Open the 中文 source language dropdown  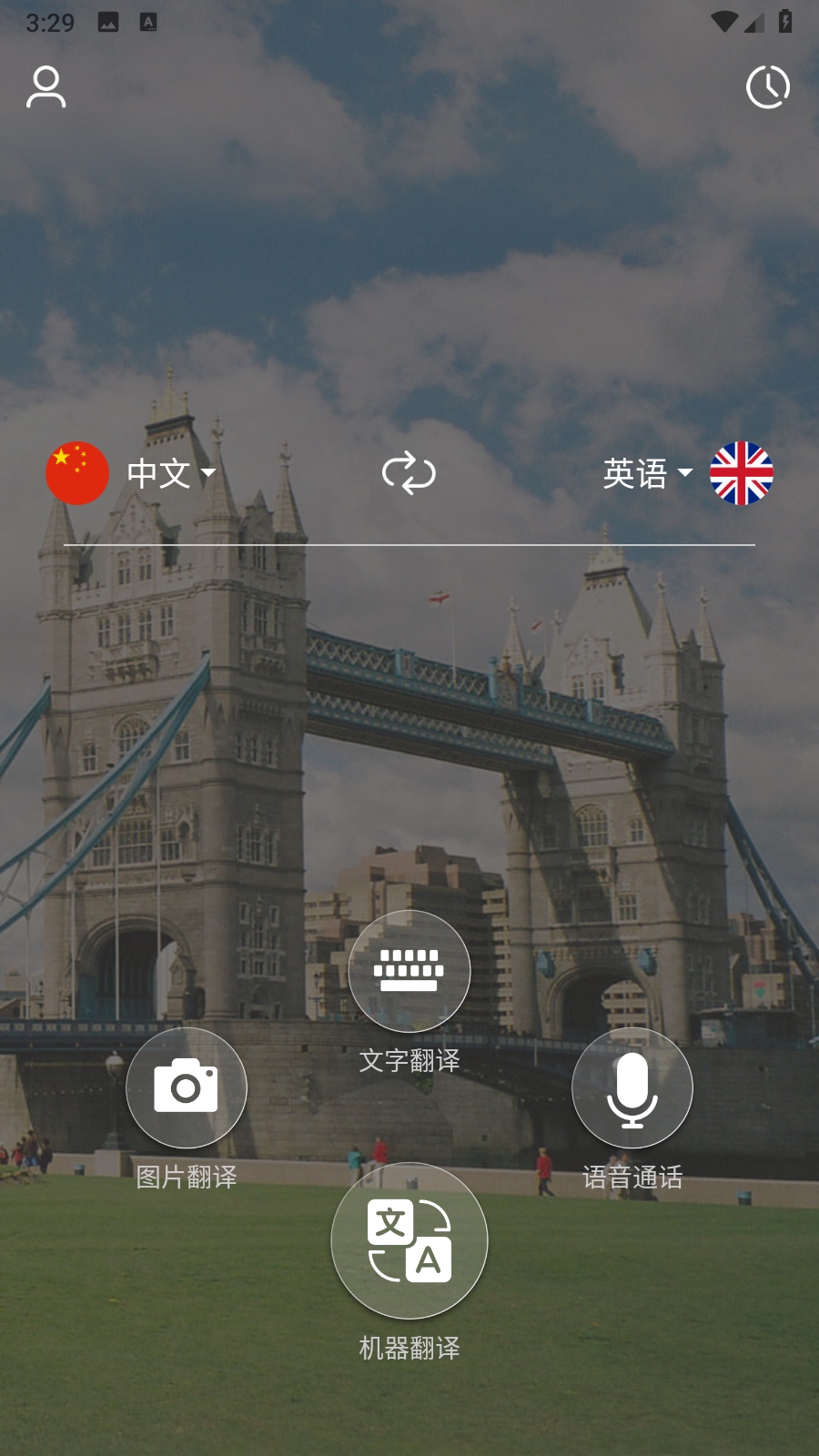click(162, 472)
